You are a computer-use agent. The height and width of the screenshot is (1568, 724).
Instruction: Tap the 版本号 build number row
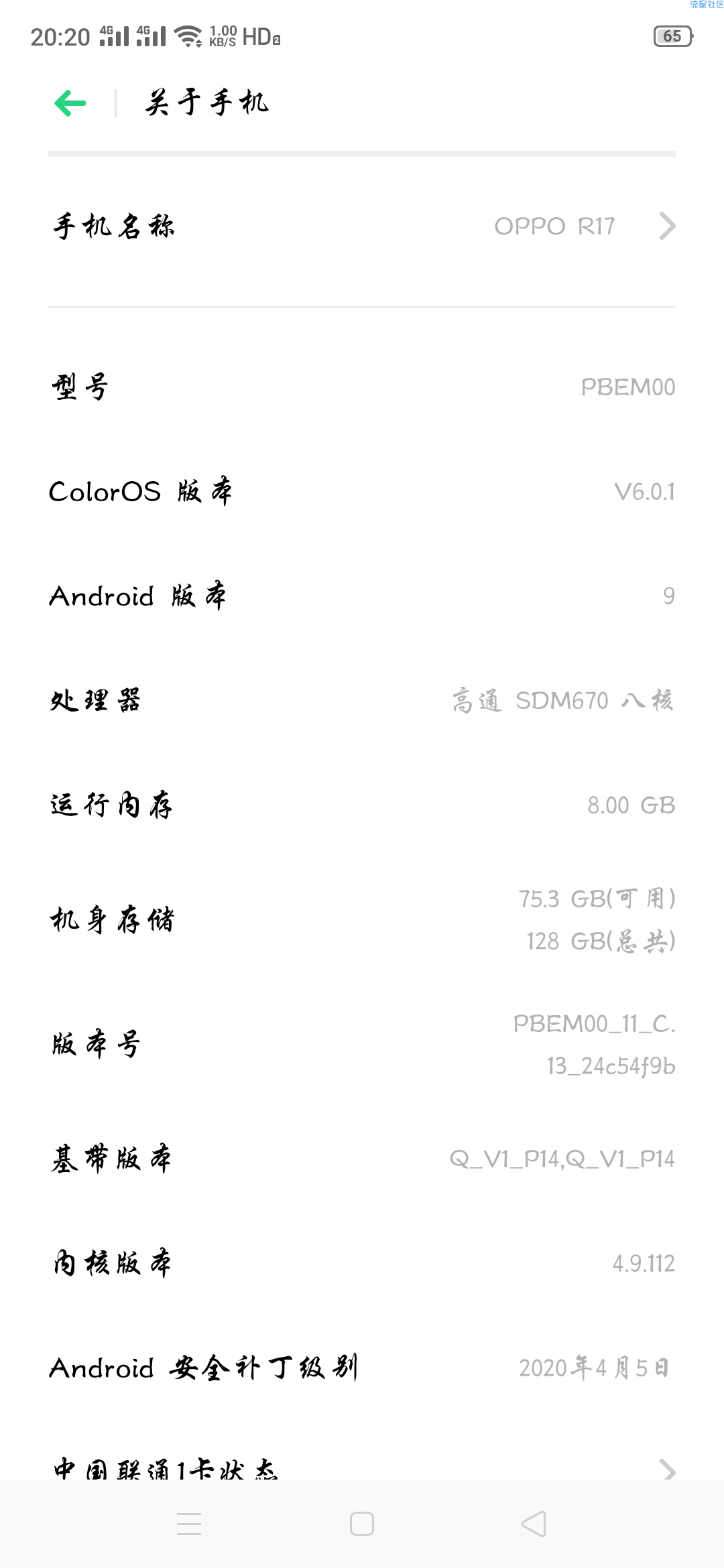[362, 1044]
